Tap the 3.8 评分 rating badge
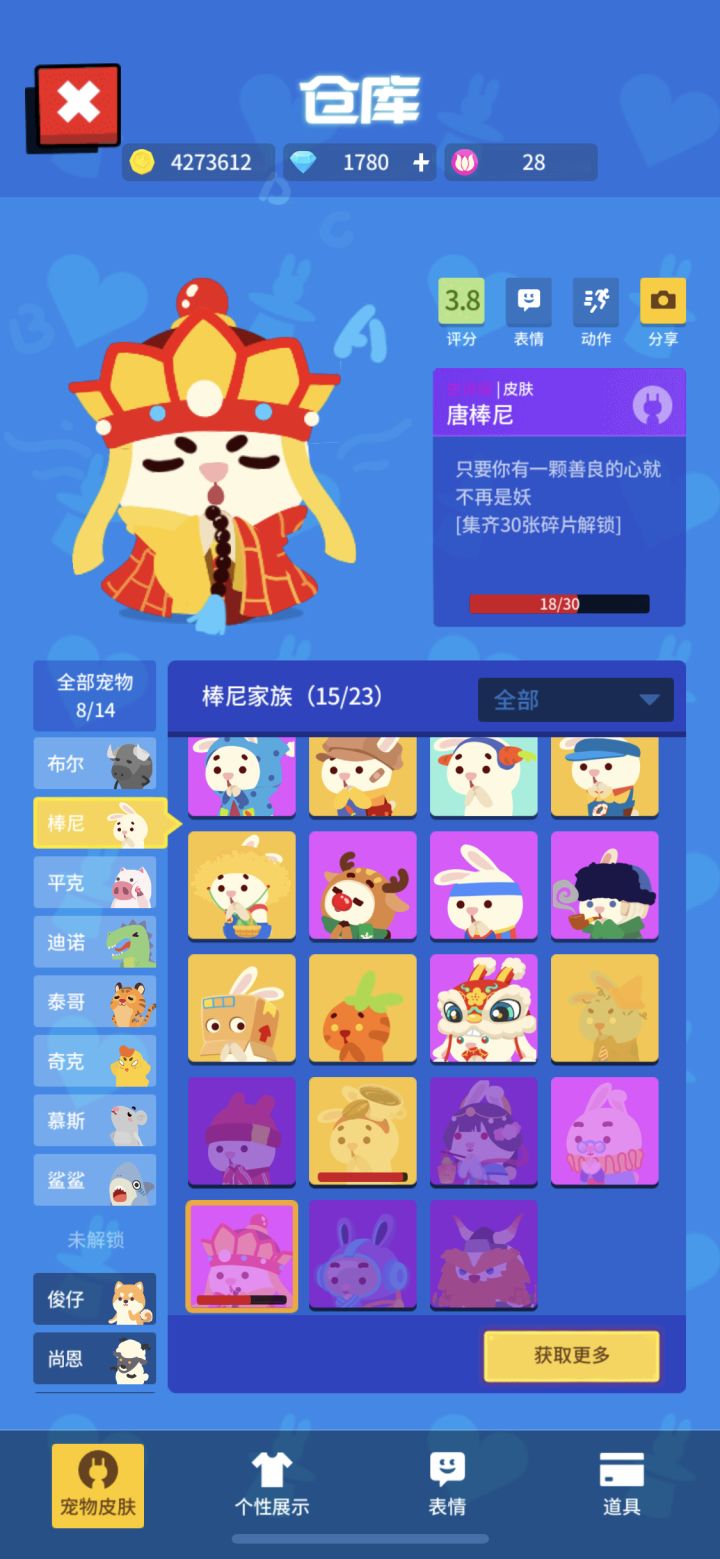The height and width of the screenshot is (1559, 720). click(x=460, y=299)
